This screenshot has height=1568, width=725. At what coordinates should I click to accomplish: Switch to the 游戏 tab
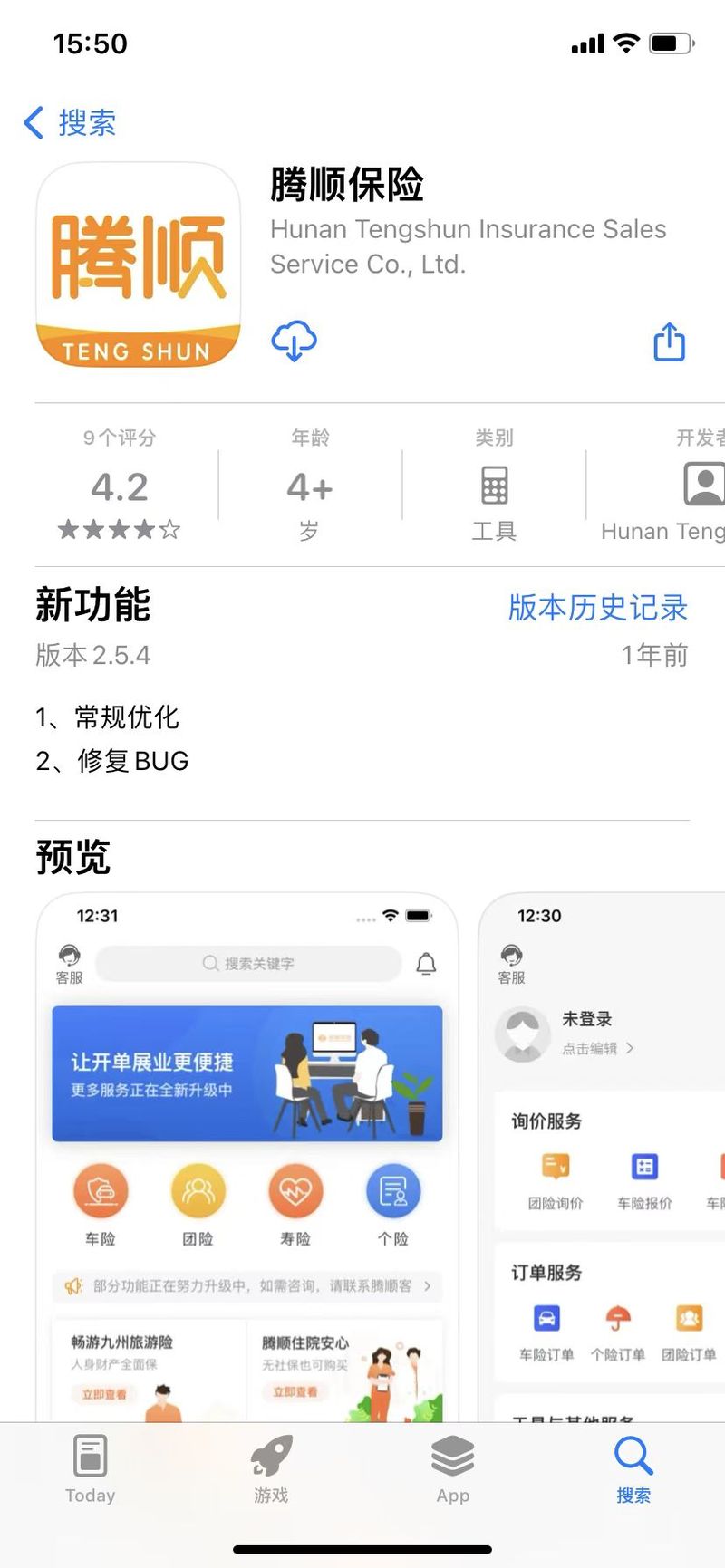tap(271, 1469)
